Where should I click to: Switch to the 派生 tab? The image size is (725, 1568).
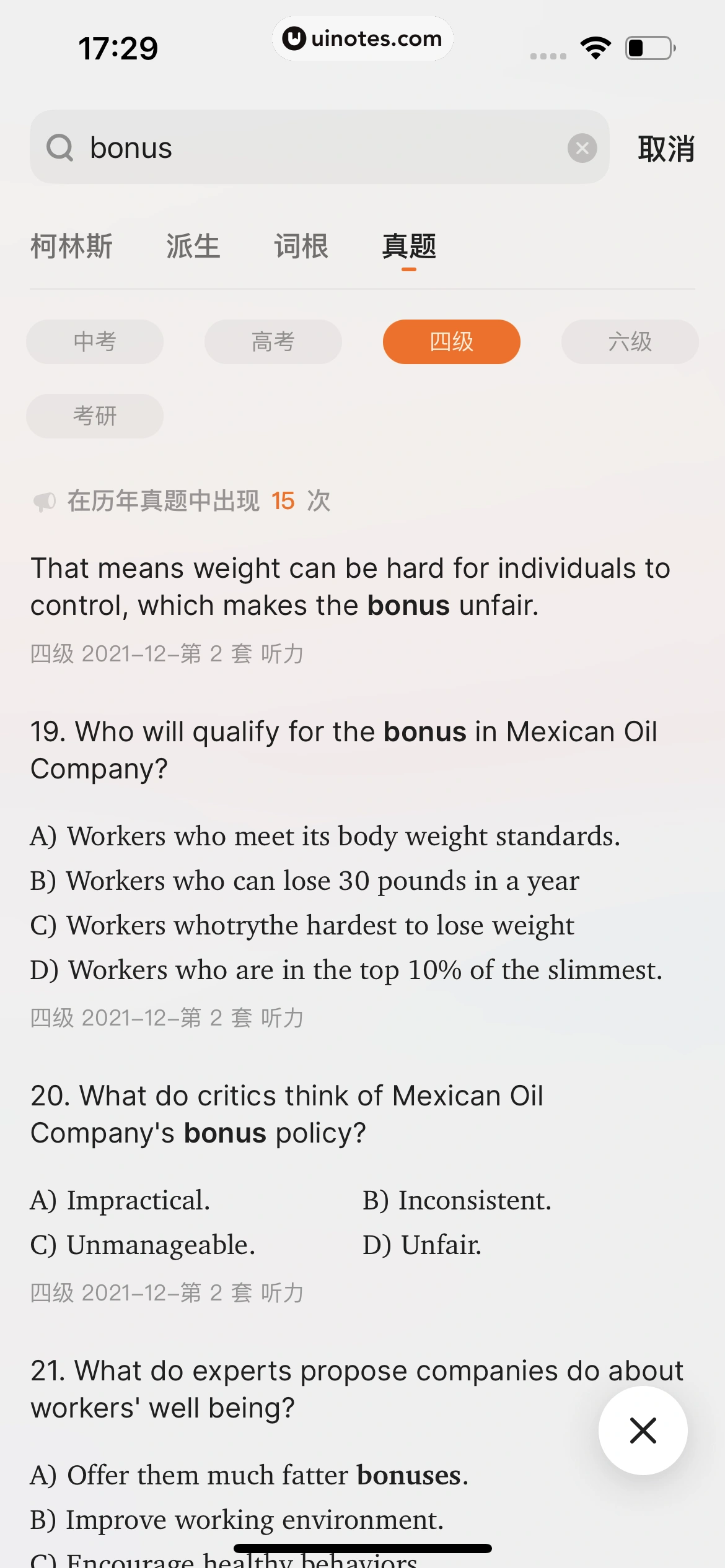(192, 246)
